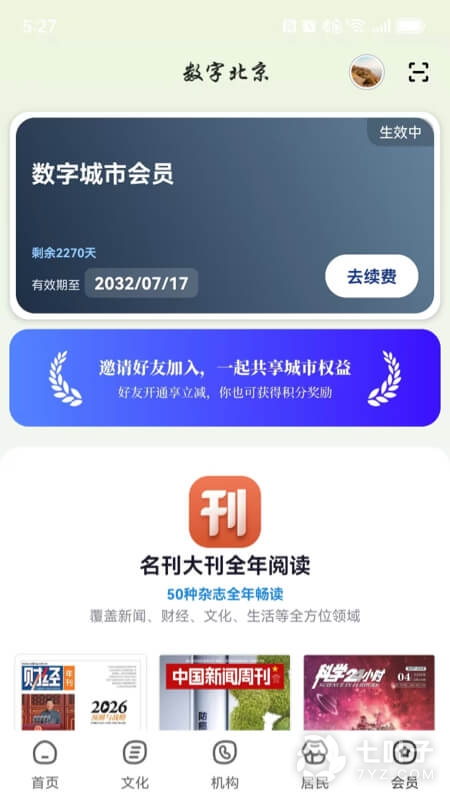Screen dimensions: 450x800
Task: Open the 中国新闻周刊 magazine cover
Action: [x=224, y=692]
